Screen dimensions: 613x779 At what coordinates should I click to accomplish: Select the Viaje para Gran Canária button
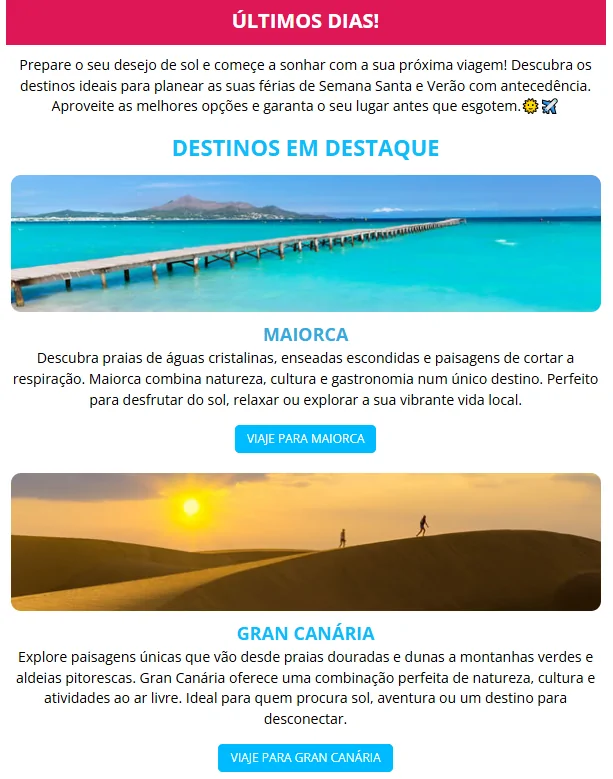click(x=305, y=757)
